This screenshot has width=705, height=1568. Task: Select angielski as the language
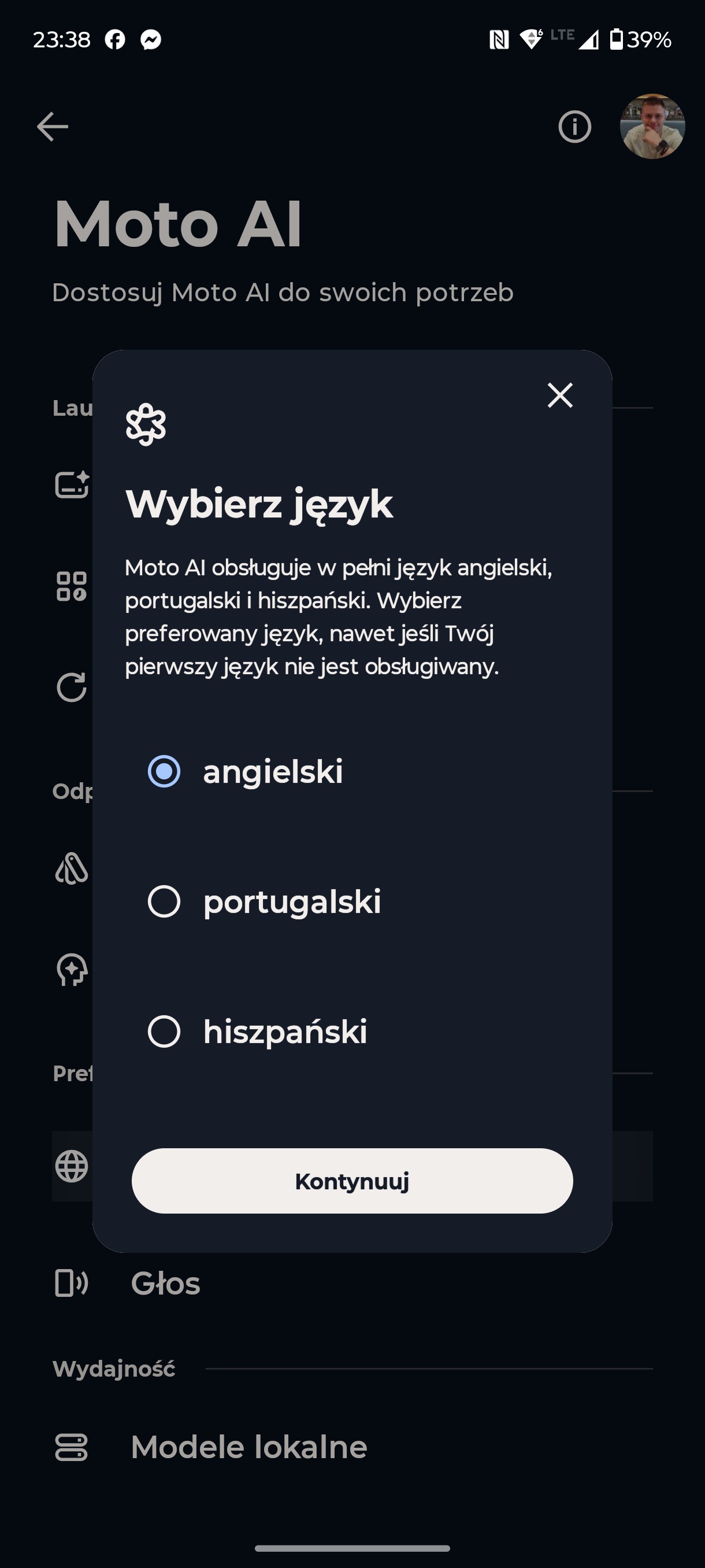pos(164,771)
